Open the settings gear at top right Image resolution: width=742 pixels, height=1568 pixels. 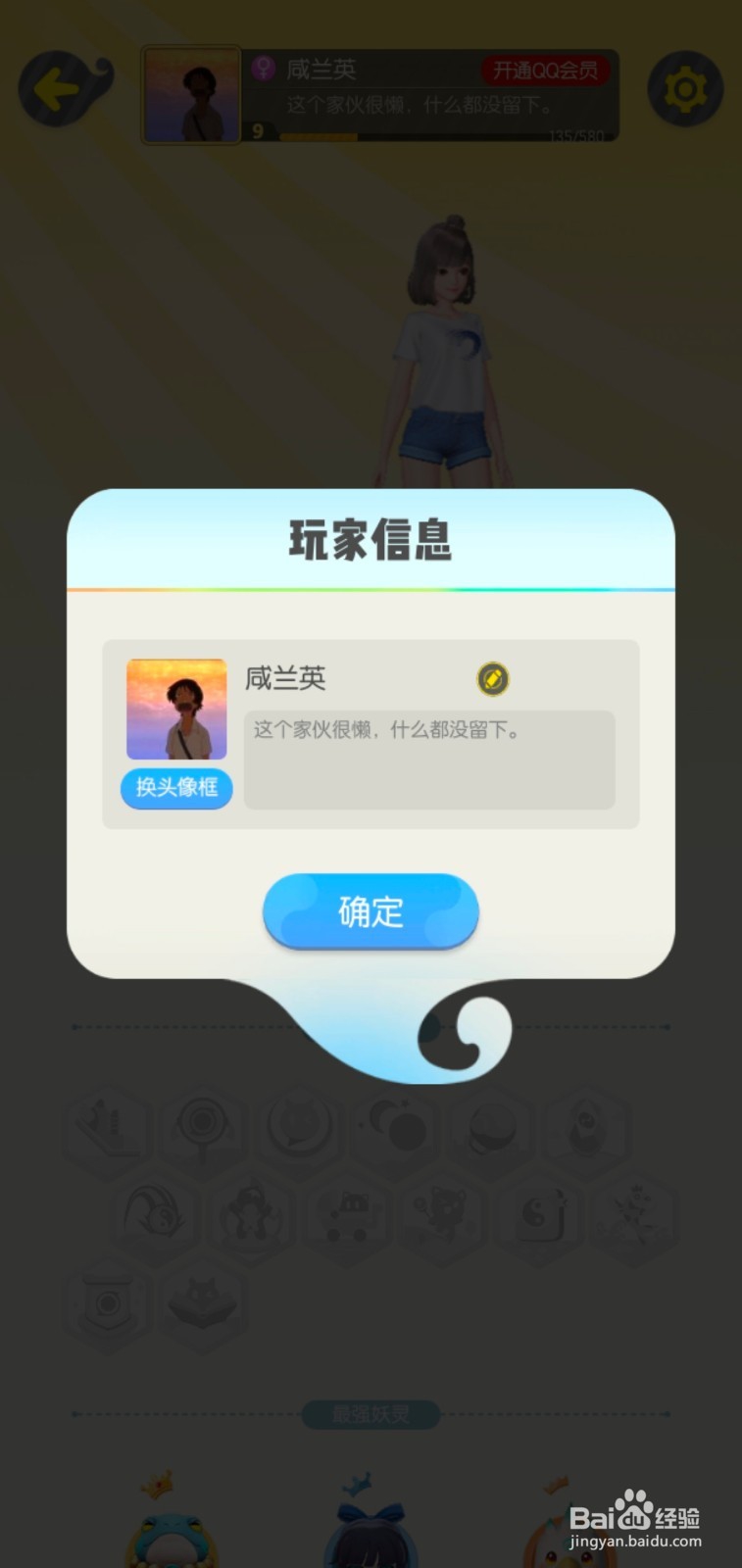click(685, 89)
